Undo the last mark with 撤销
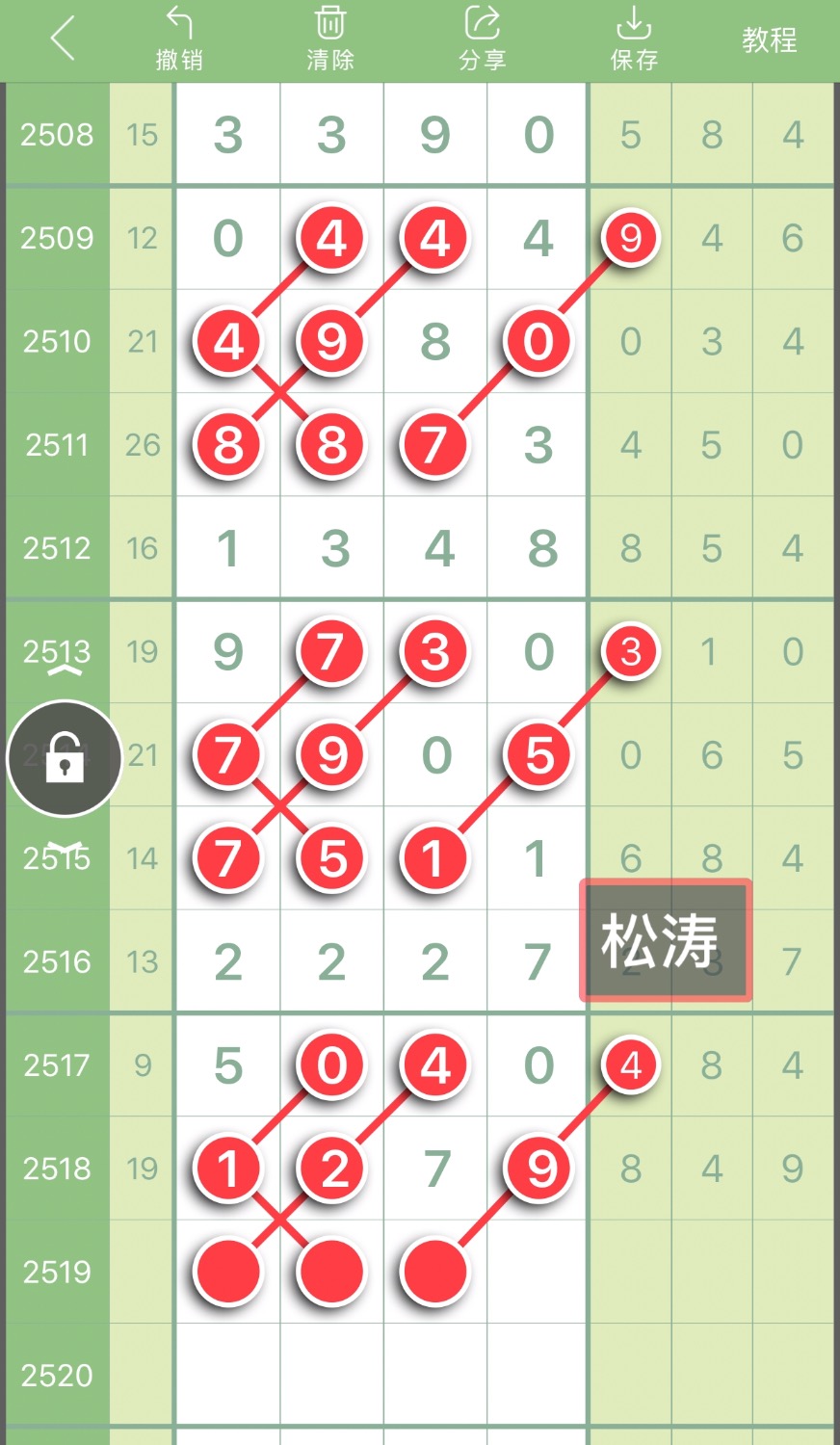This screenshot has width=840, height=1445. (179, 39)
